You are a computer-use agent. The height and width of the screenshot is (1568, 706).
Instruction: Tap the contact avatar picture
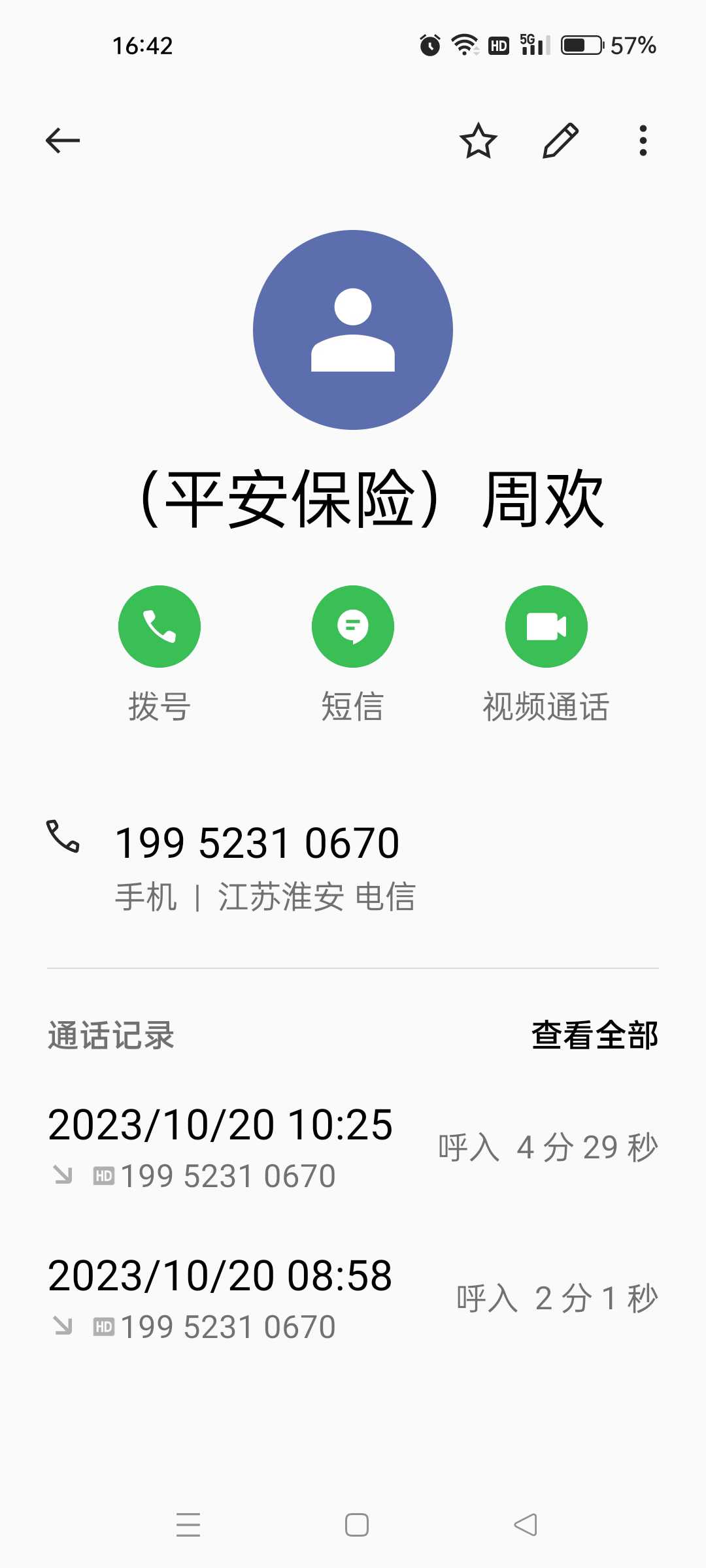coord(353,330)
